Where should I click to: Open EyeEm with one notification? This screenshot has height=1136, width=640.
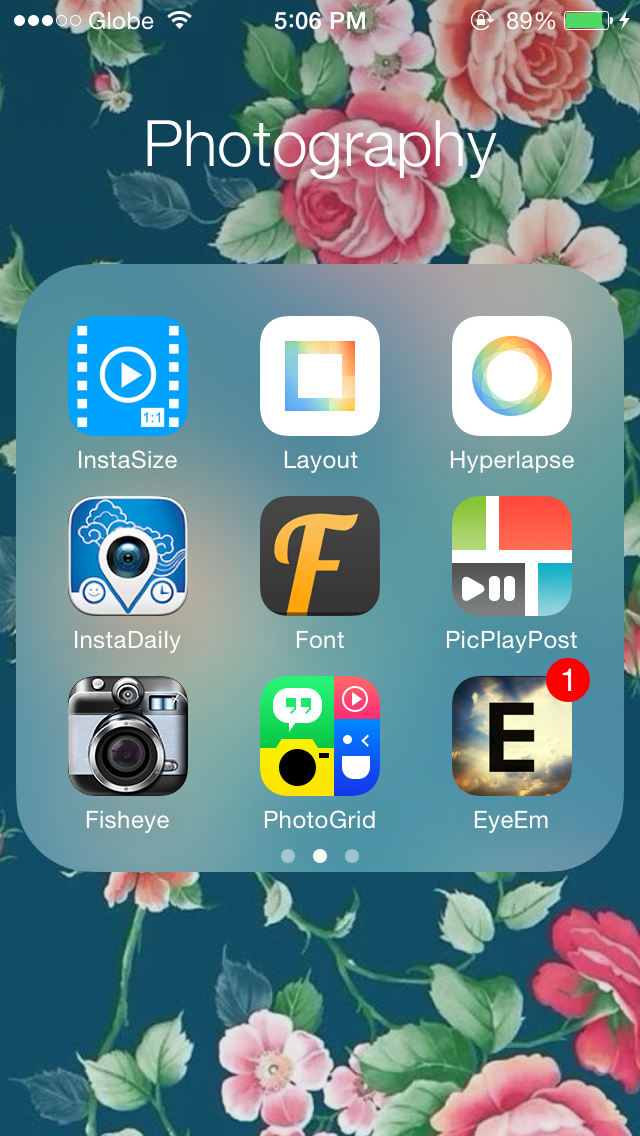[512, 736]
